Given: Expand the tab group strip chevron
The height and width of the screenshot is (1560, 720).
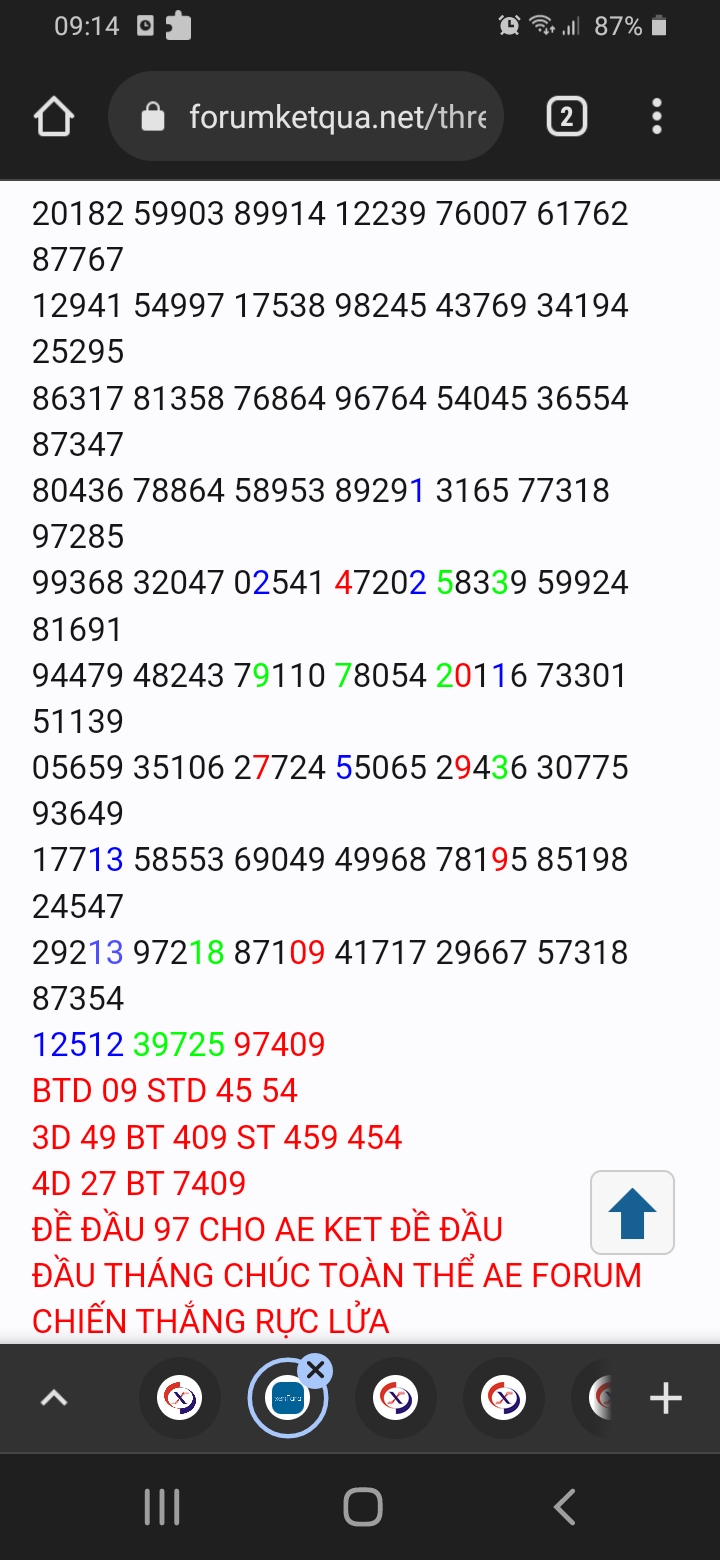Looking at the screenshot, I should (54, 1398).
